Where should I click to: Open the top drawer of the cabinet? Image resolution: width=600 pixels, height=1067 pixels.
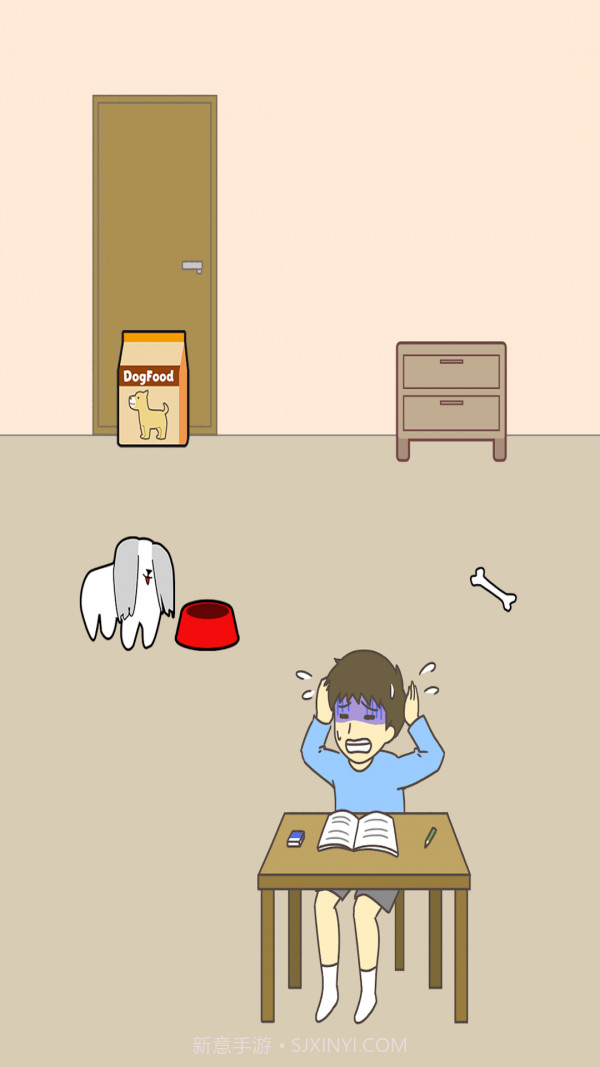[x=451, y=371]
